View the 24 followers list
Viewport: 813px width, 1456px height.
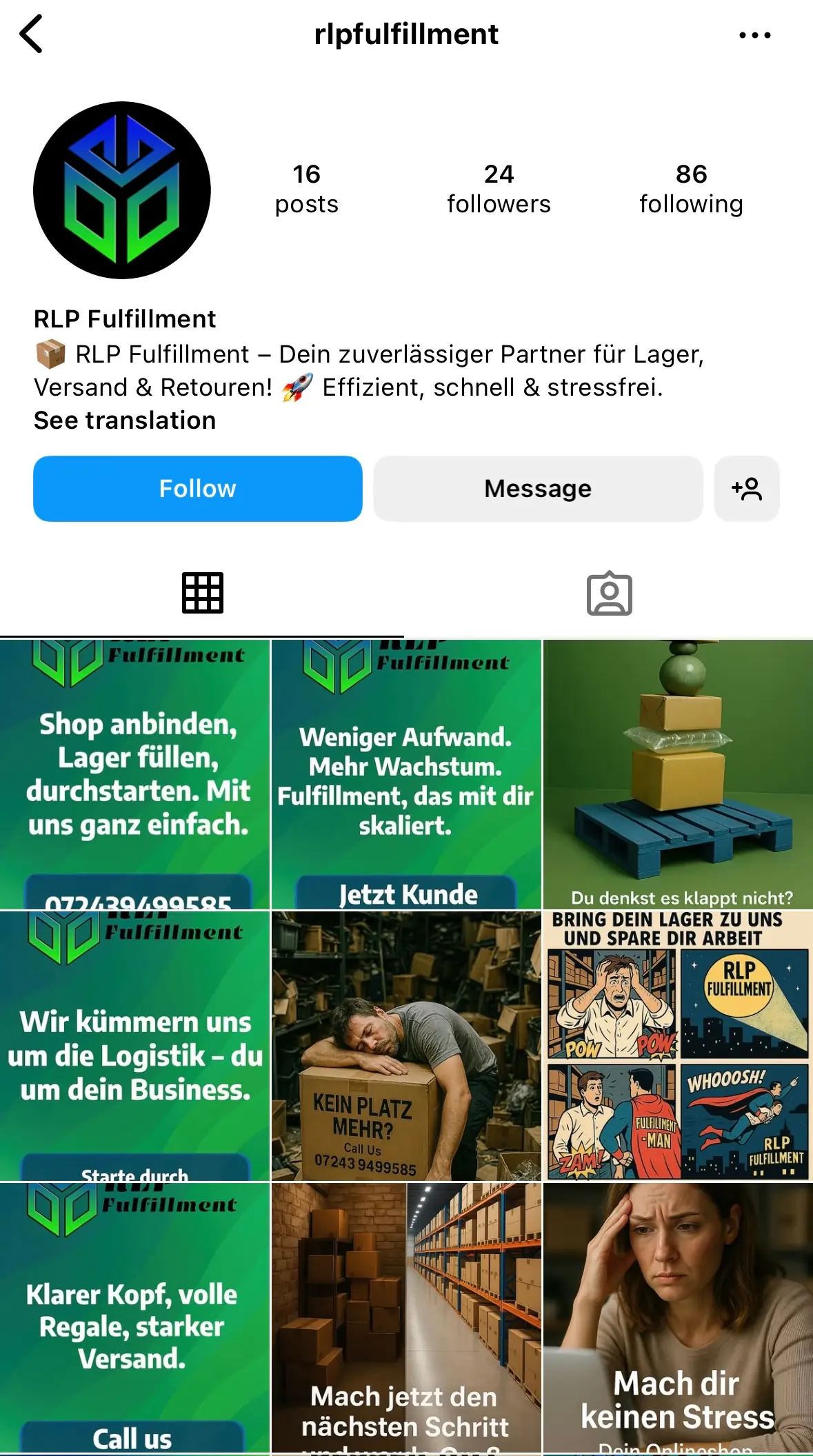pyautogui.click(x=499, y=189)
